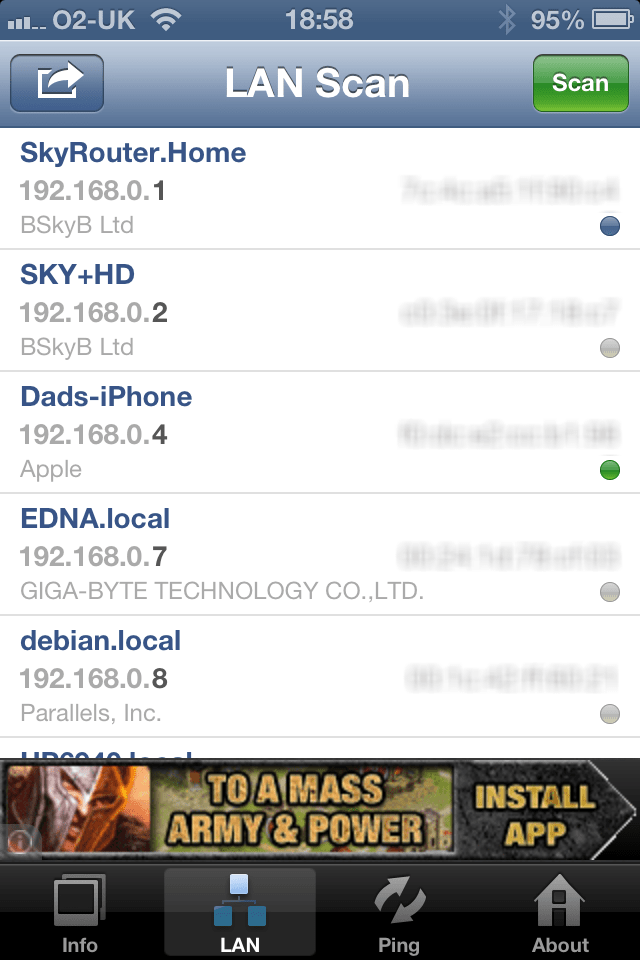The width and height of the screenshot is (640, 960).
Task: Open the About tab
Action: (x=560, y=912)
